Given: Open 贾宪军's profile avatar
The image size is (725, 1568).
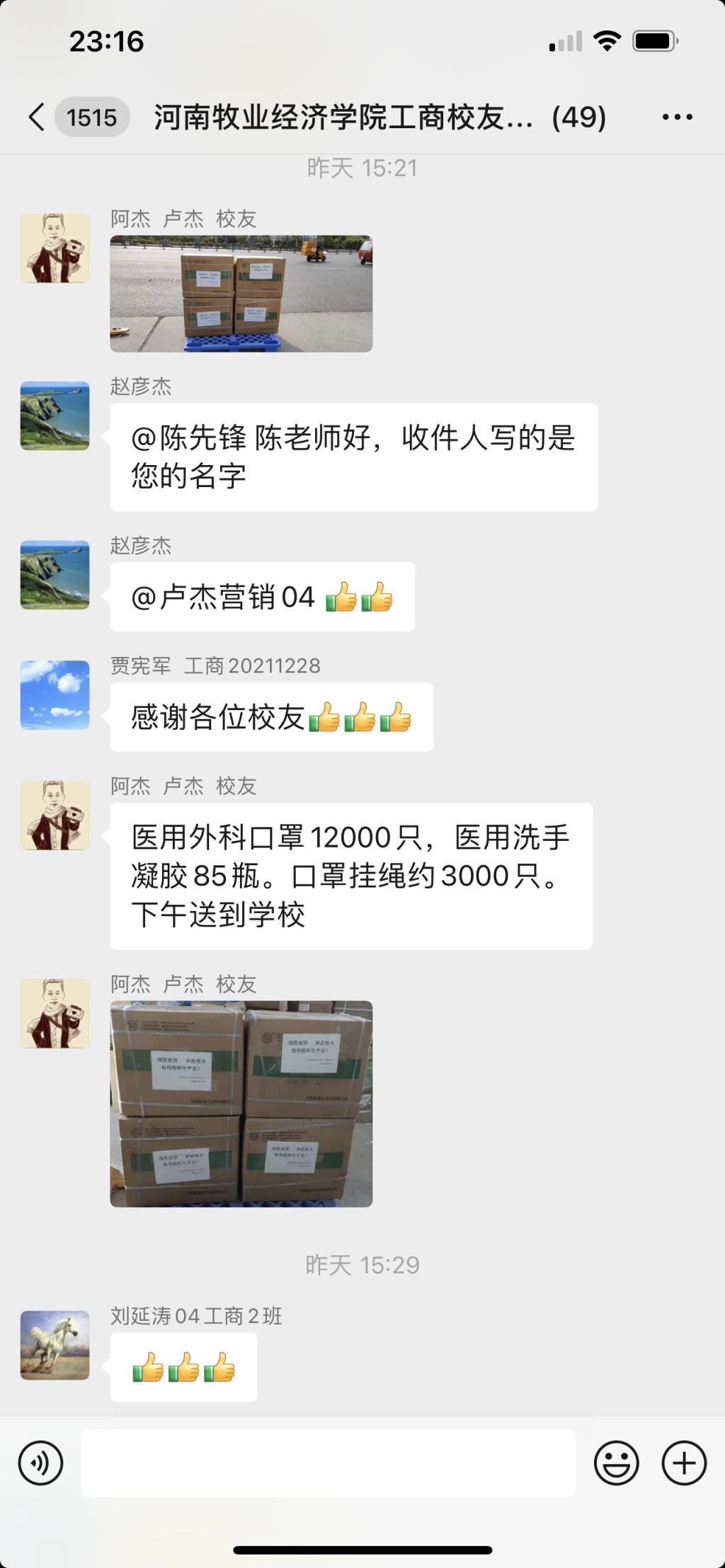Looking at the screenshot, I should [x=55, y=694].
